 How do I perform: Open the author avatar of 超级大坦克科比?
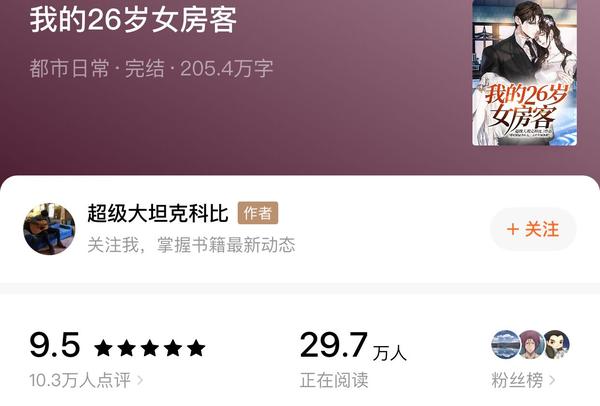pos(49,229)
